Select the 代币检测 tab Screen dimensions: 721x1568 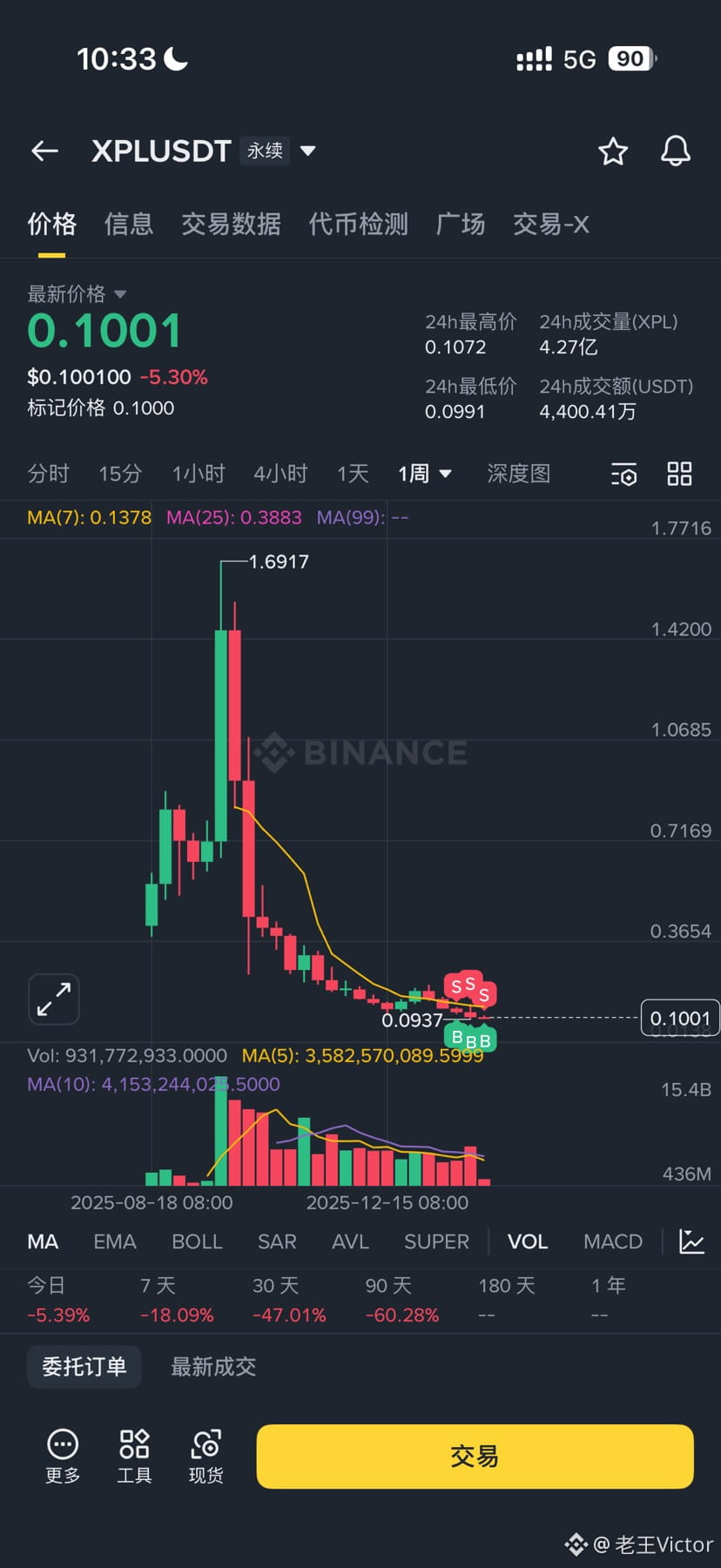pyautogui.click(x=358, y=225)
